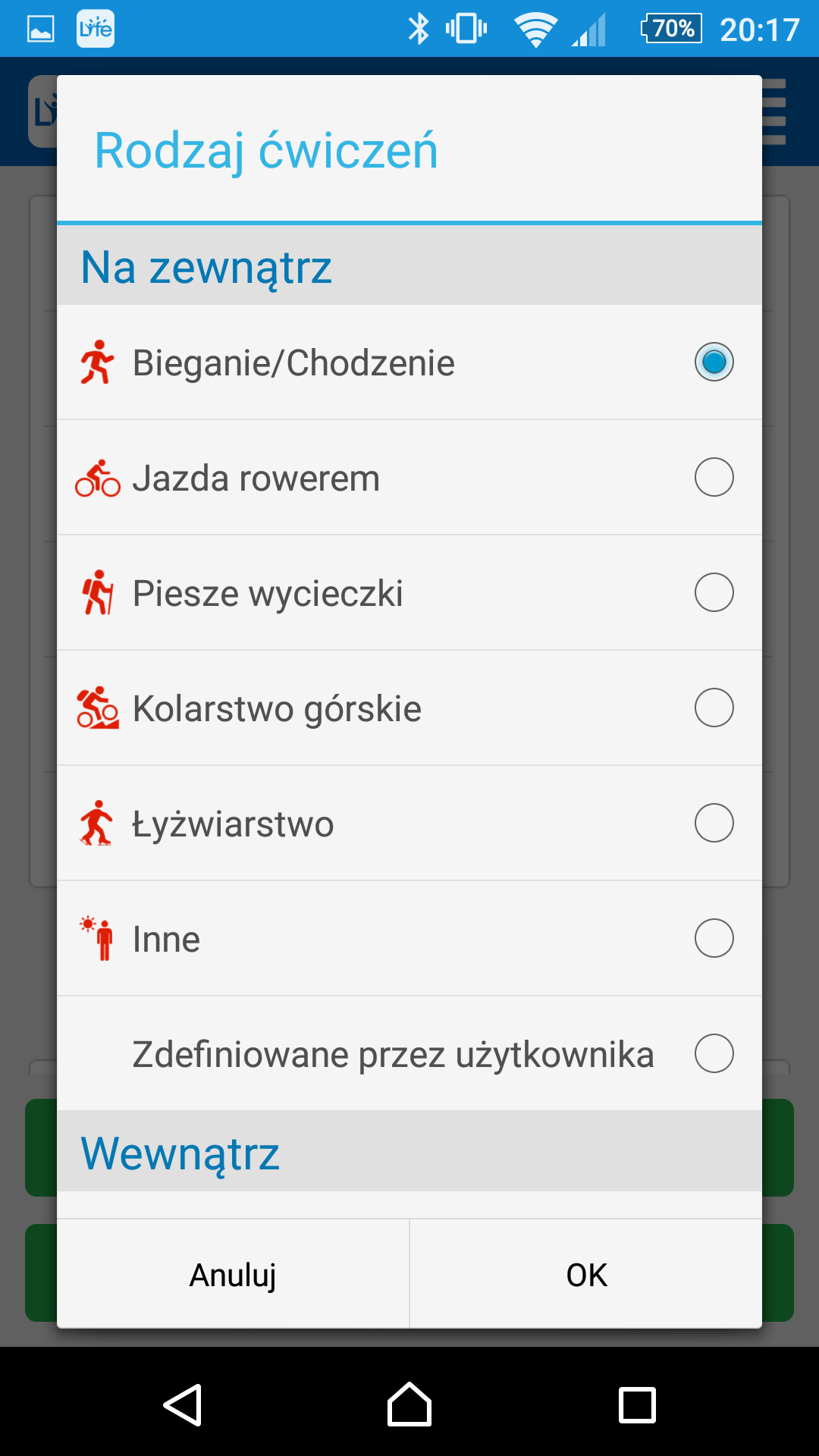Select the Bieganie/Chodzenie exercise type
The width and height of the screenshot is (819, 1456).
[409, 362]
